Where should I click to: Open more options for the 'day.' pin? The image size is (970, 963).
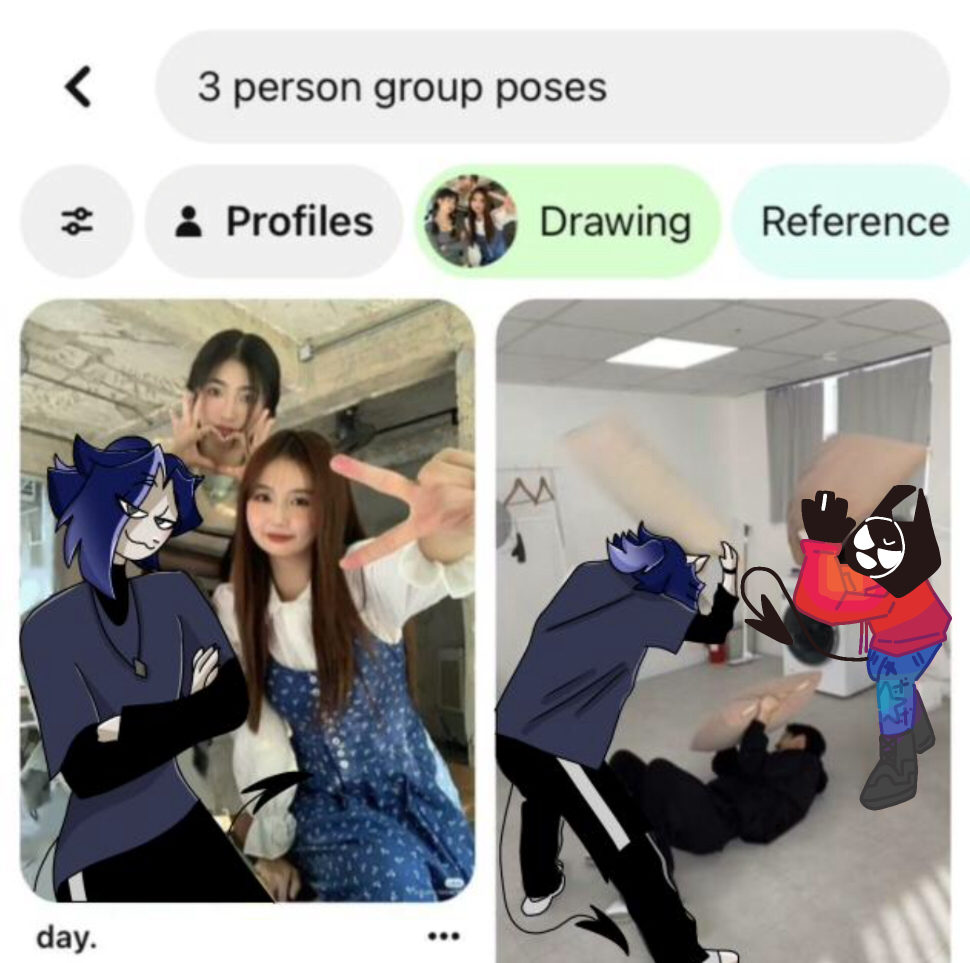[443, 937]
